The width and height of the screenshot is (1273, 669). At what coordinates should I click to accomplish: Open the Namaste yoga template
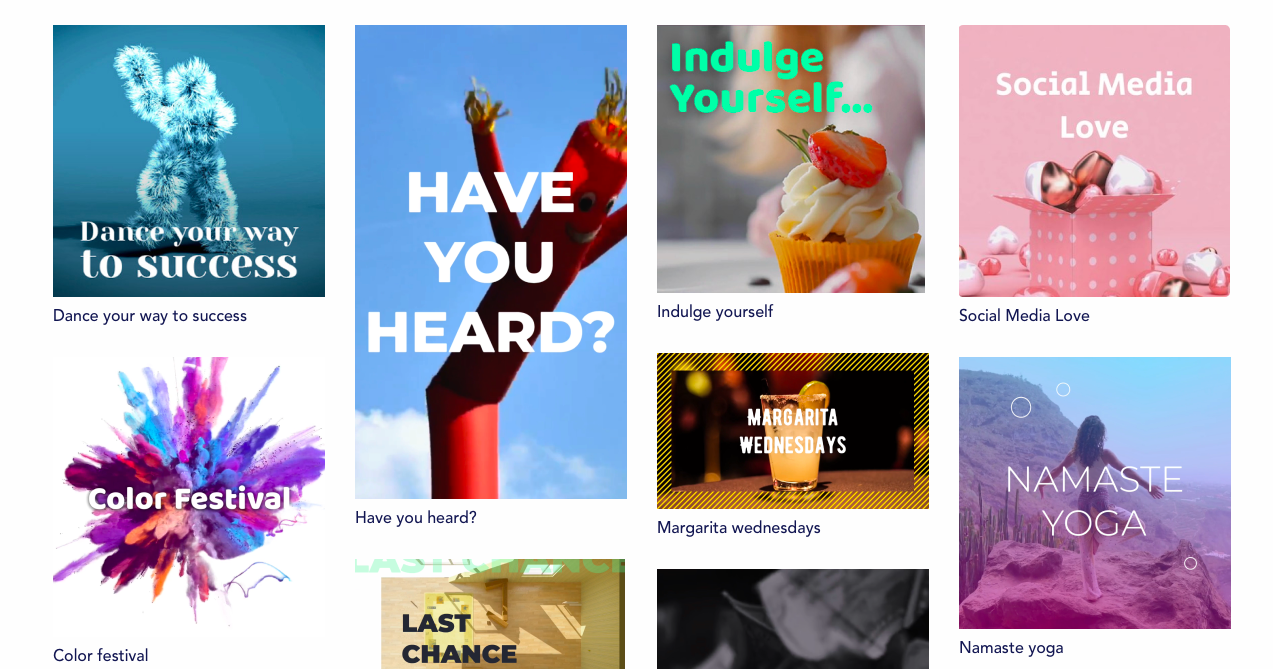coord(1094,493)
